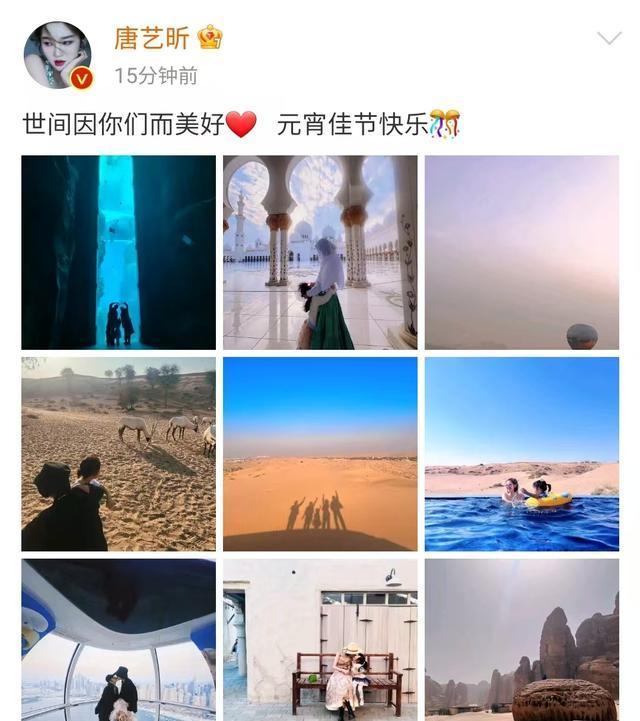The image size is (640, 721).
Task: View the ferris wheel cabin photo
Action: click(x=118, y=640)
